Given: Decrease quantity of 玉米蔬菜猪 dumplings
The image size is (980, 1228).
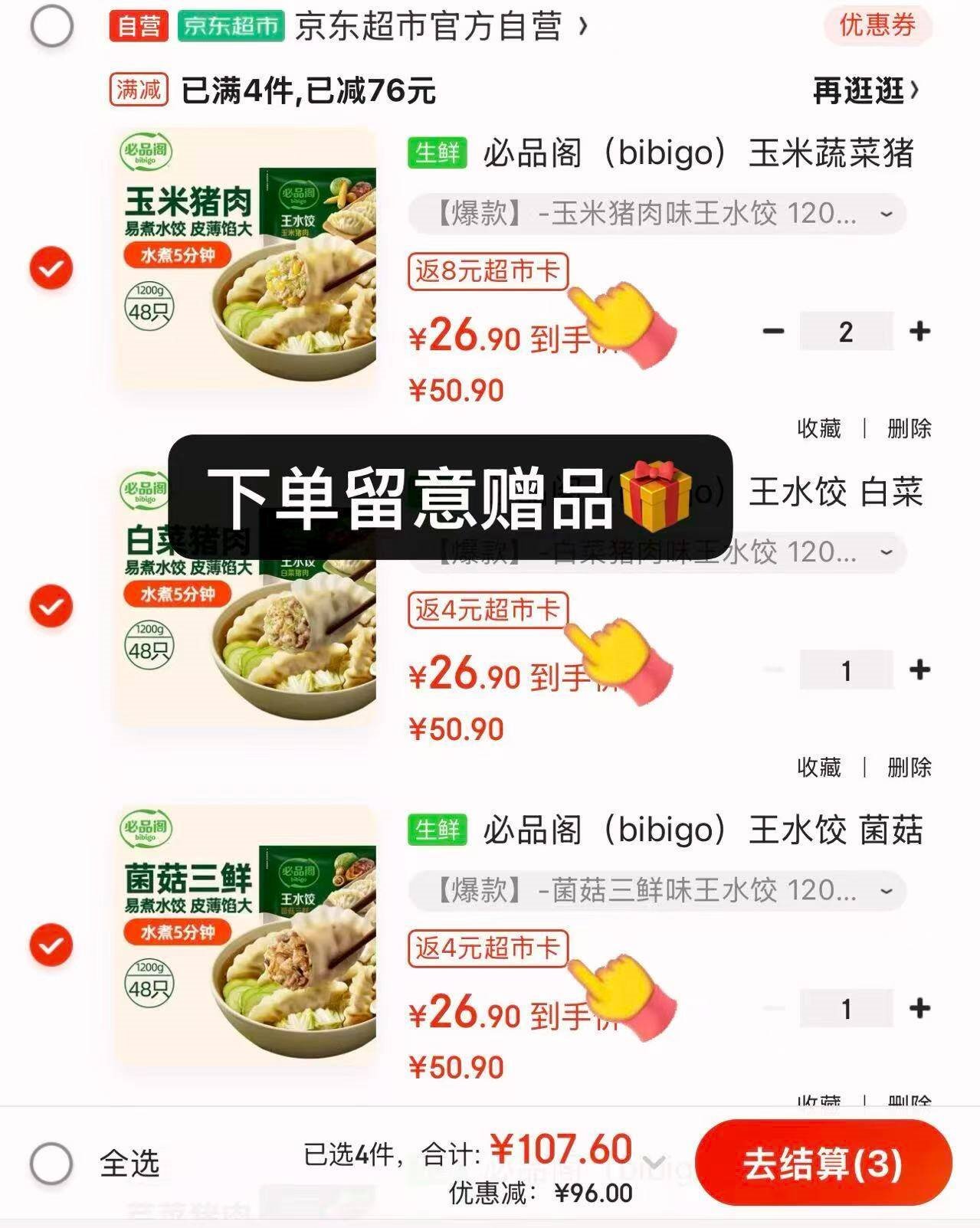Looking at the screenshot, I should pos(774,331).
